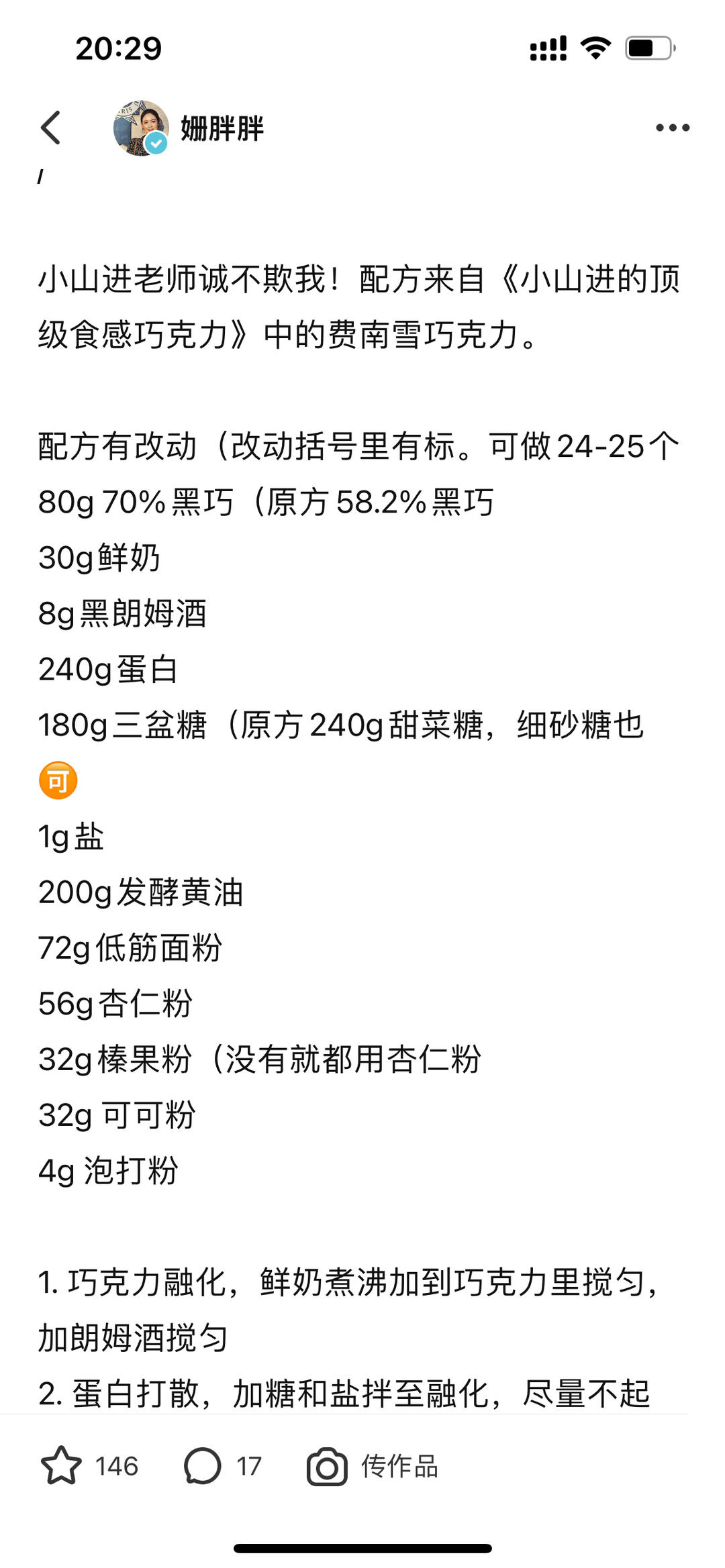The height and width of the screenshot is (1568, 725).
Task: Go back using the top-left arrow
Action: point(51,127)
